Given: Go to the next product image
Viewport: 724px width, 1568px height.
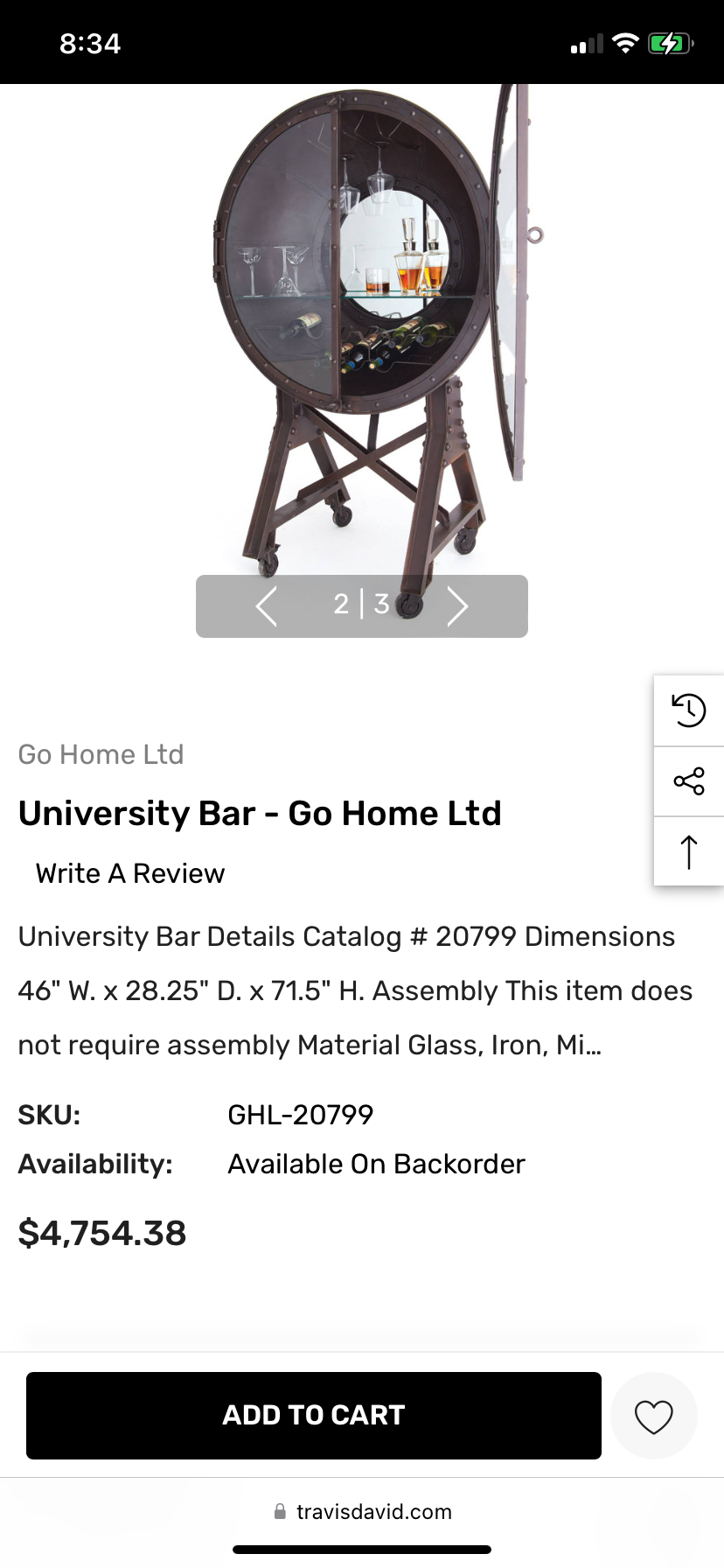Looking at the screenshot, I should (457, 606).
